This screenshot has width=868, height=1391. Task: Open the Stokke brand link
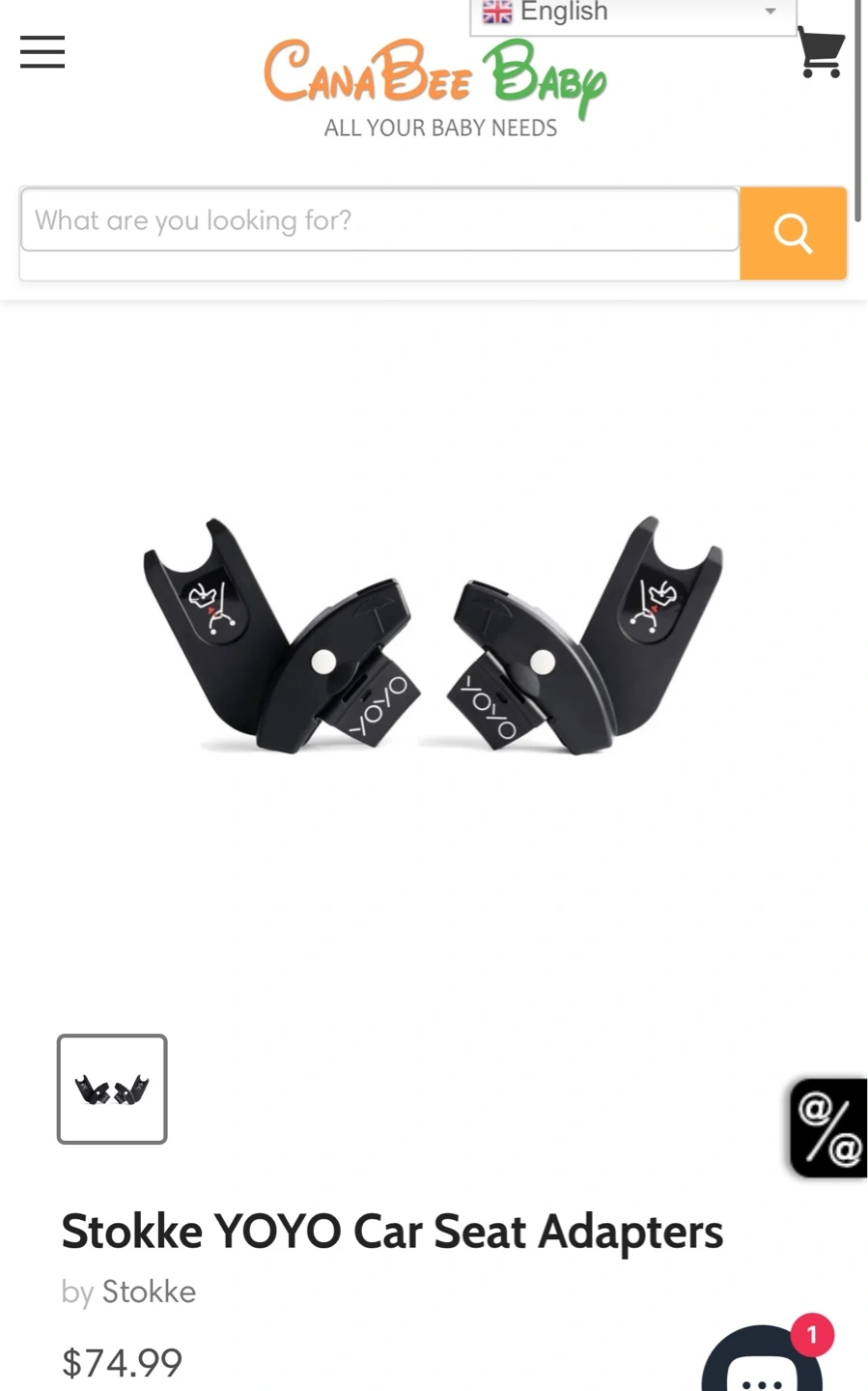click(149, 1292)
